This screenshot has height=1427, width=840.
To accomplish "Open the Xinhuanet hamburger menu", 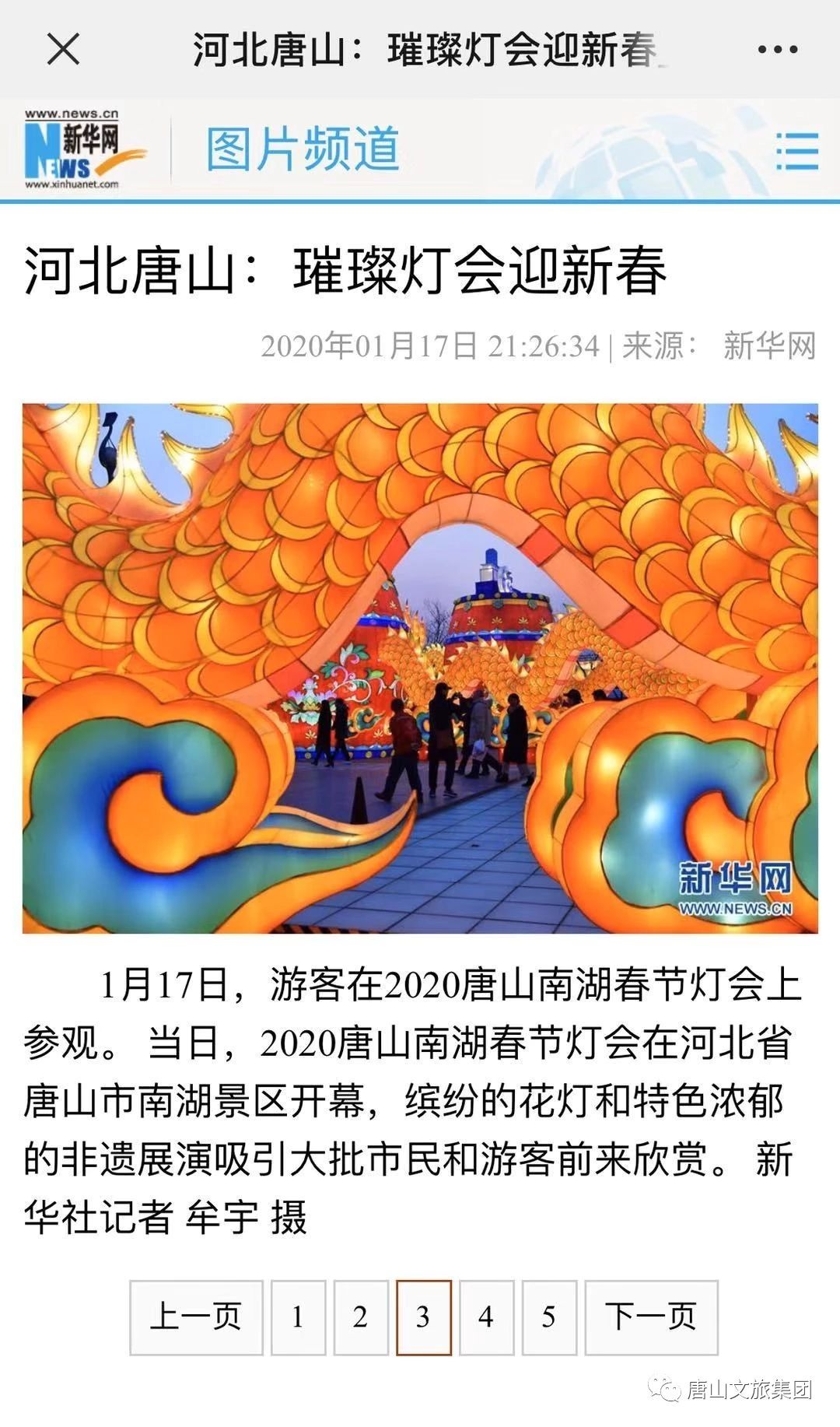I will tap(796, 150).
